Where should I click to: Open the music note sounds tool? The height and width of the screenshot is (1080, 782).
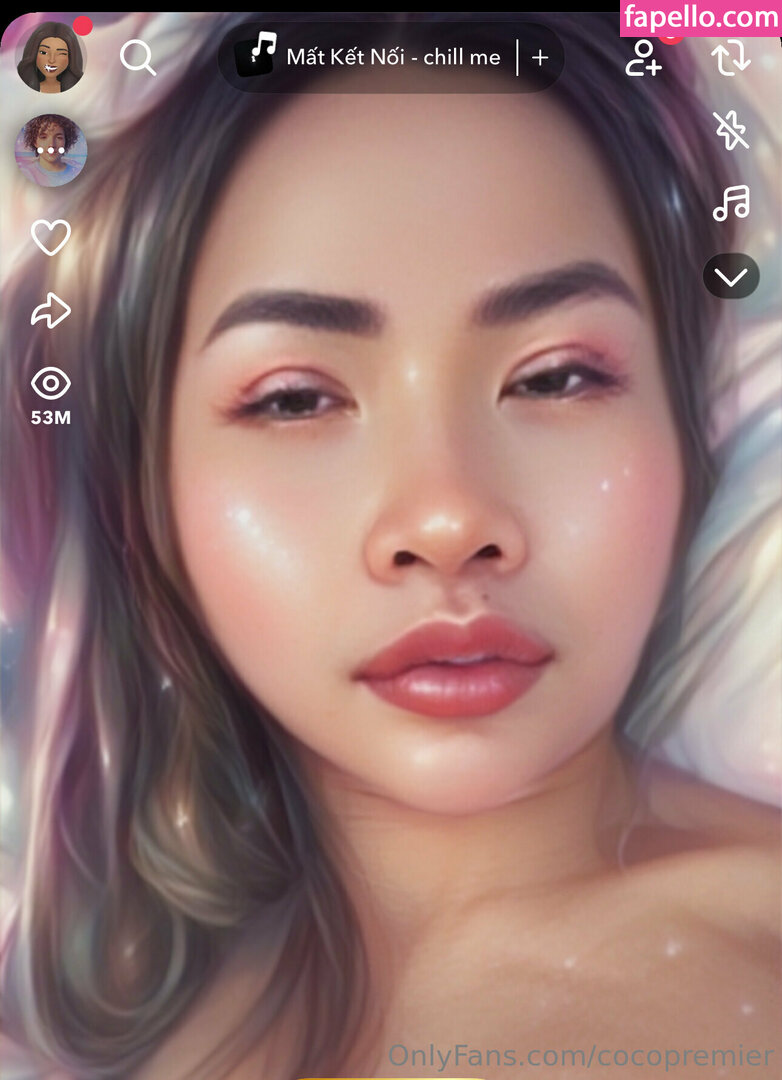point(731,203)
